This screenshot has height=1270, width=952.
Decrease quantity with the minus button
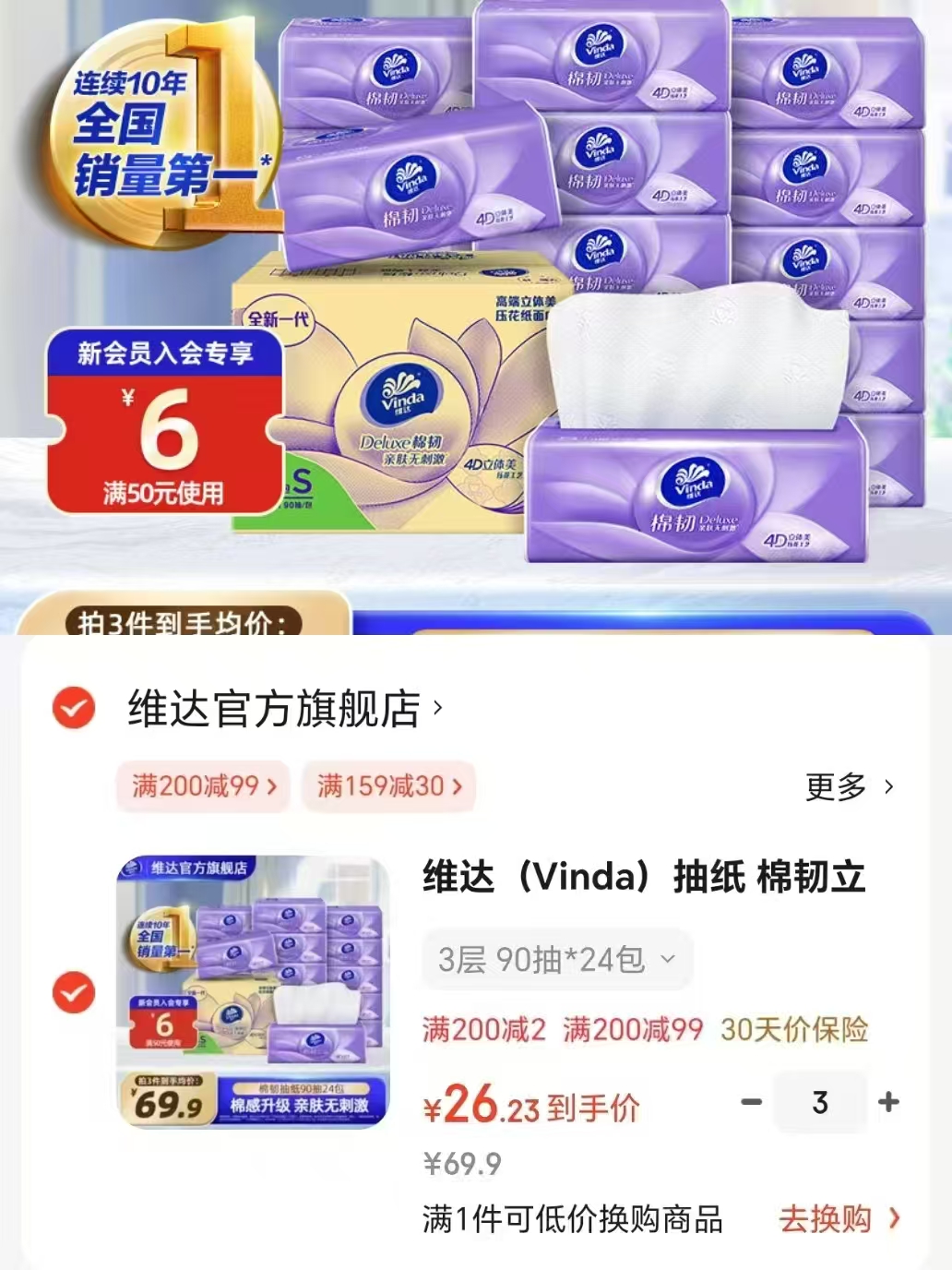click(752, 1101)
